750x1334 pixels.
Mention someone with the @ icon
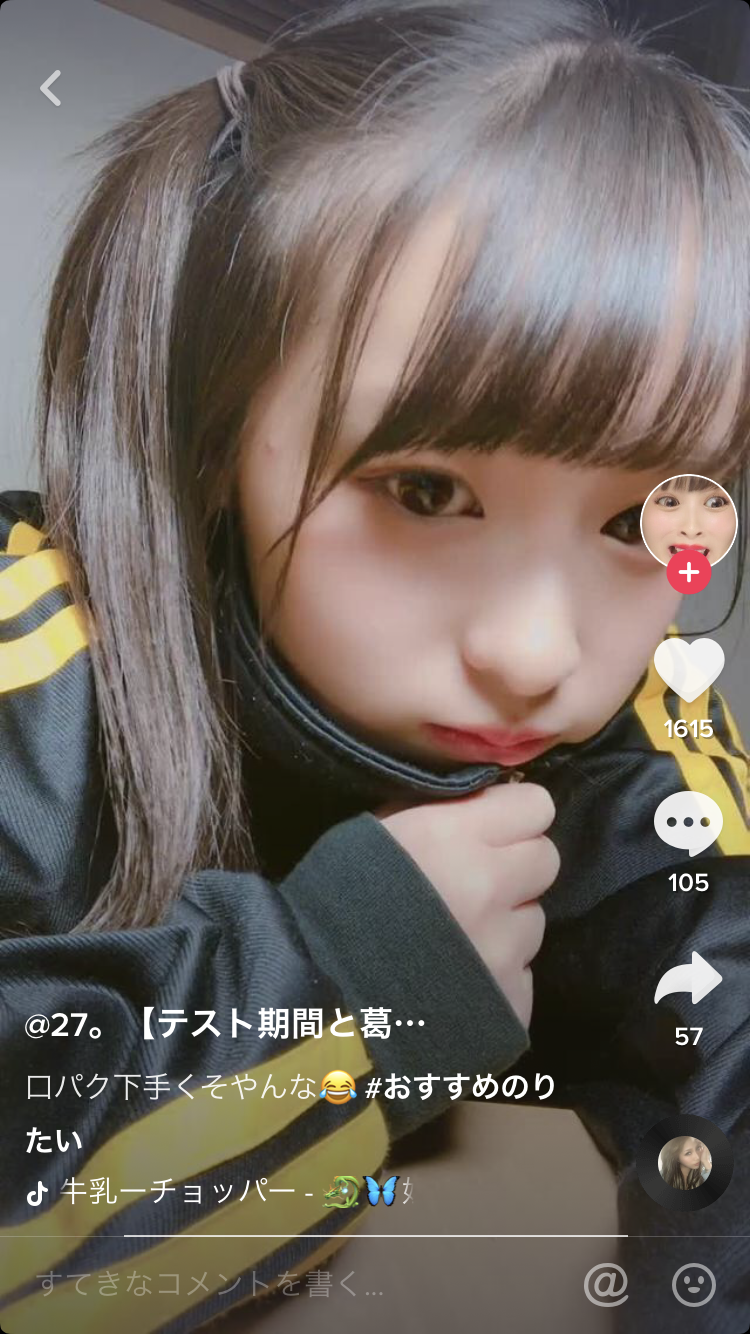click(x=606, y=1284)
